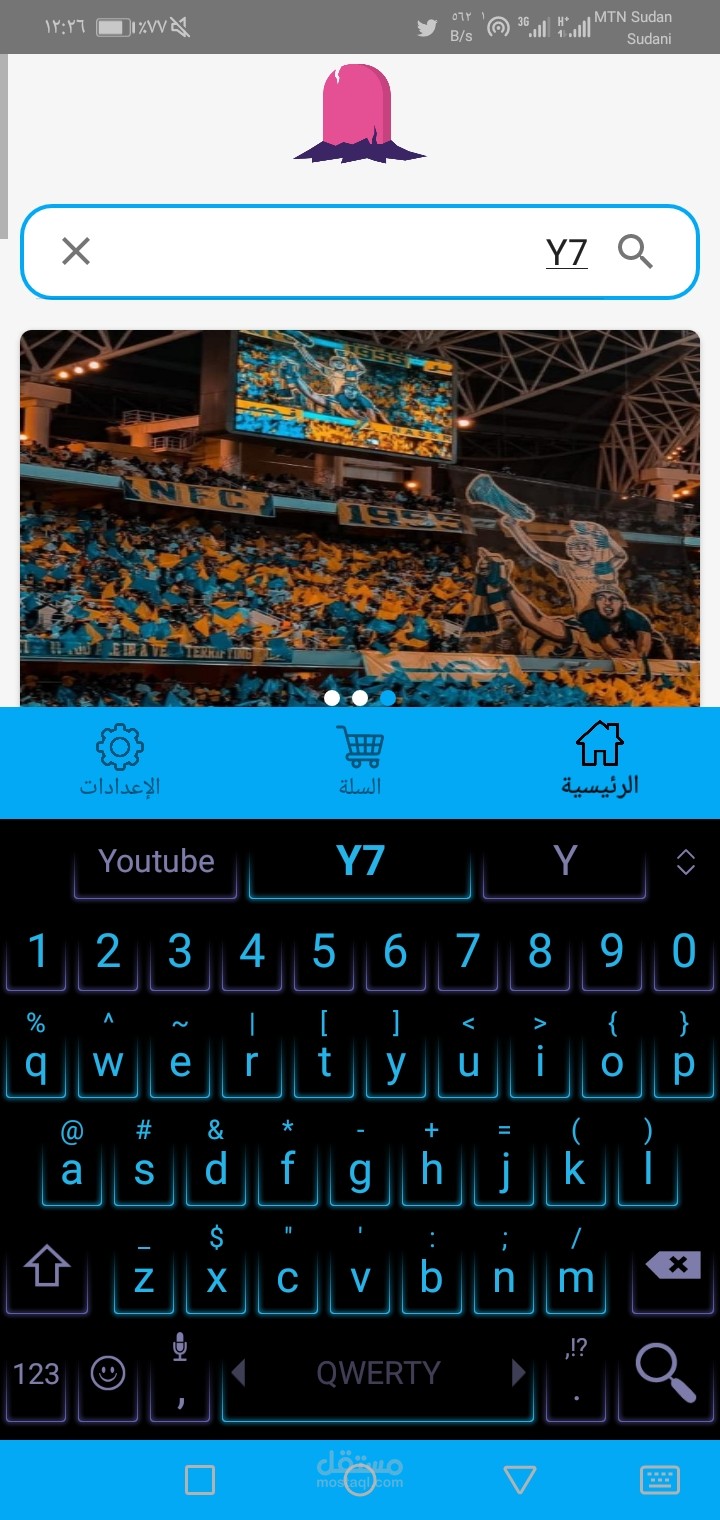Choose the Youtube keyboard suggestion
The width and height of the screenshot is (720, 1520).
pos(156,861)
